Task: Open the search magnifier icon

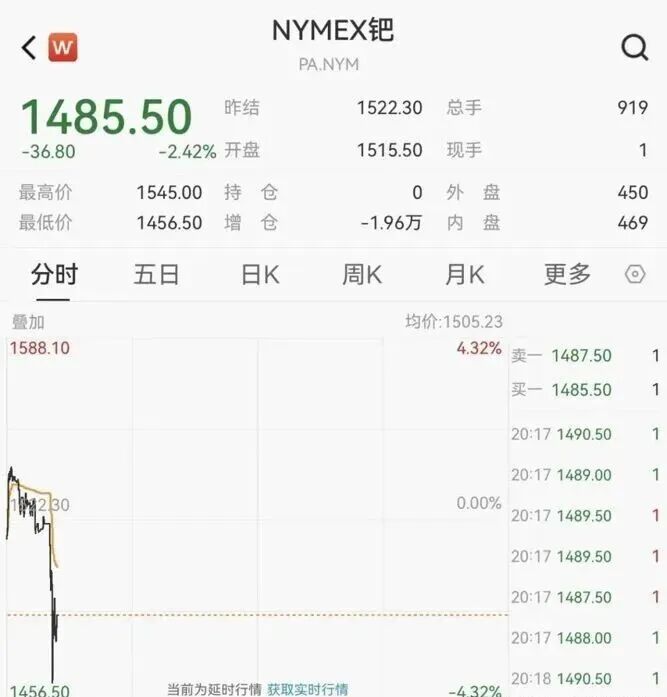Action: [635, 47]
